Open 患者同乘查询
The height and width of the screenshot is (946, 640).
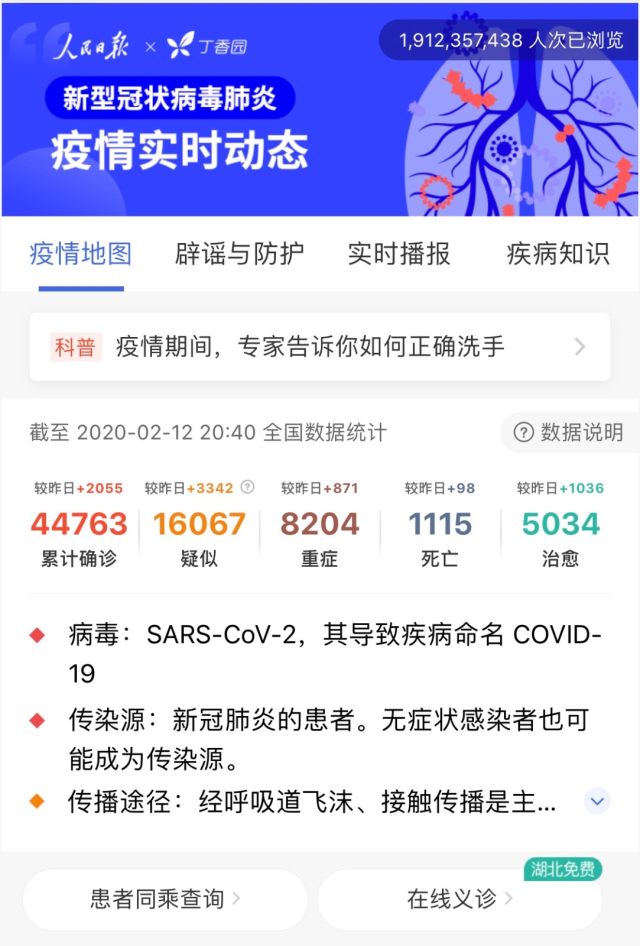(165, 899)
